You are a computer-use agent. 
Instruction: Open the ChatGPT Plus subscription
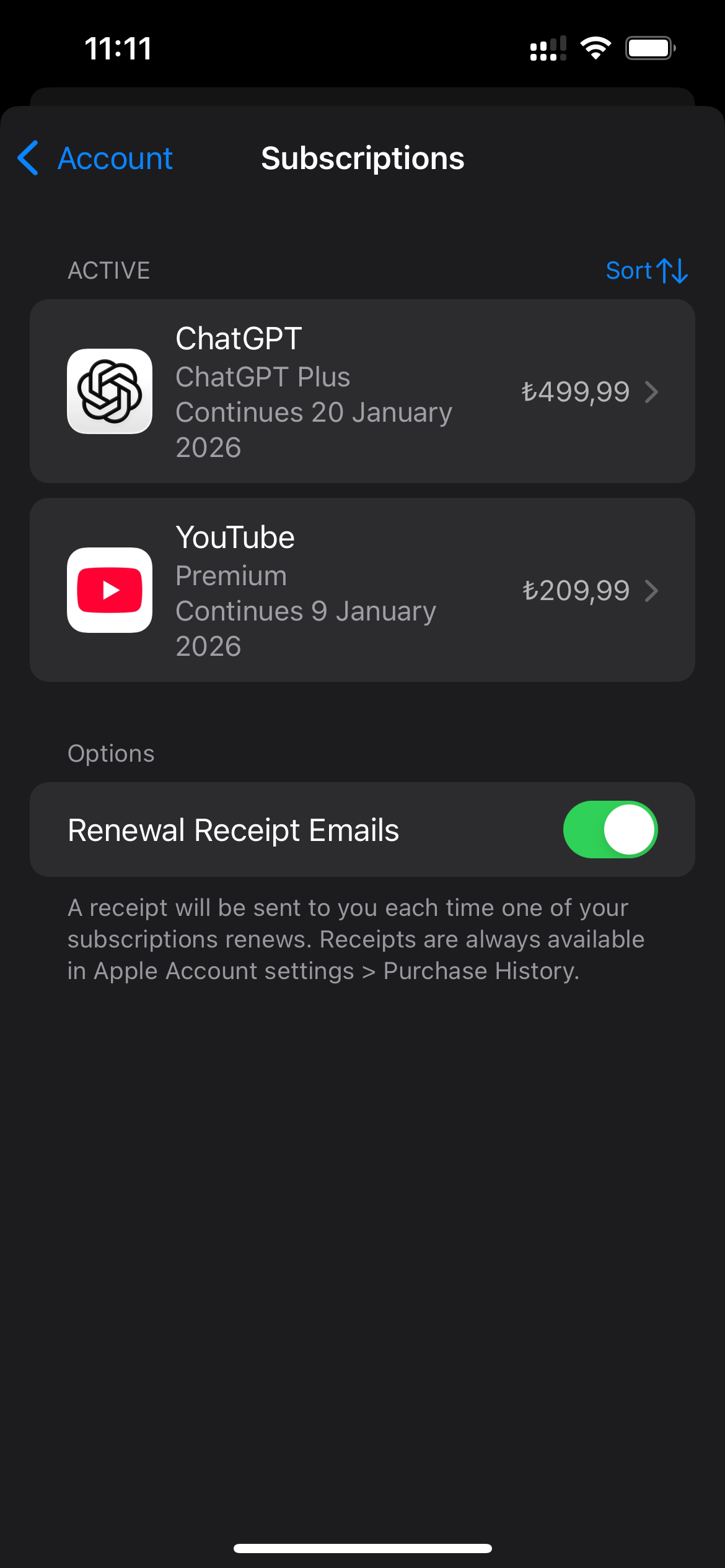tap(362, 391)
